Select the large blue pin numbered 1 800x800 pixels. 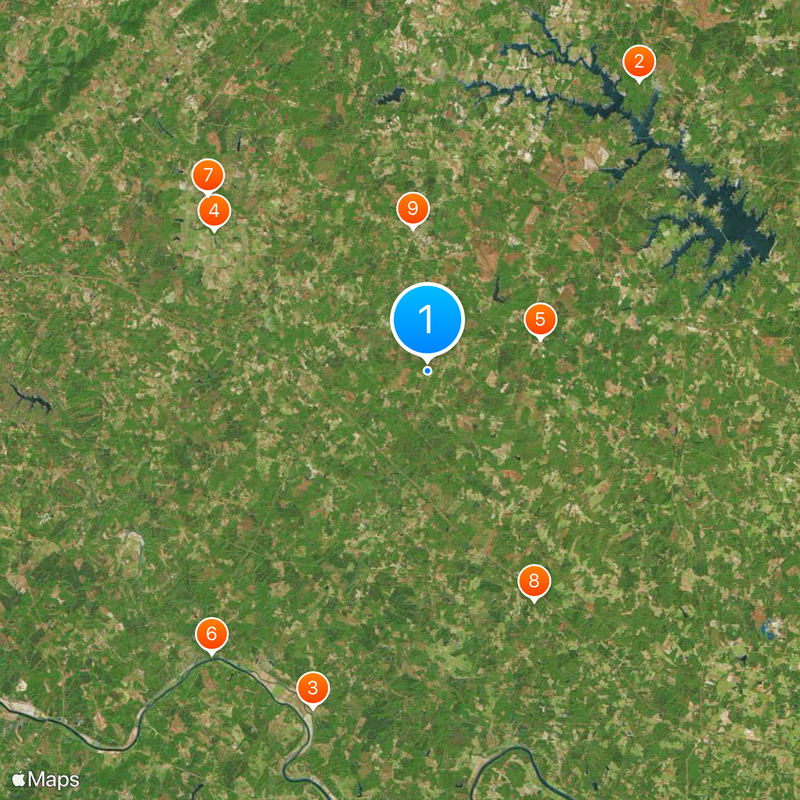point(427,320)
